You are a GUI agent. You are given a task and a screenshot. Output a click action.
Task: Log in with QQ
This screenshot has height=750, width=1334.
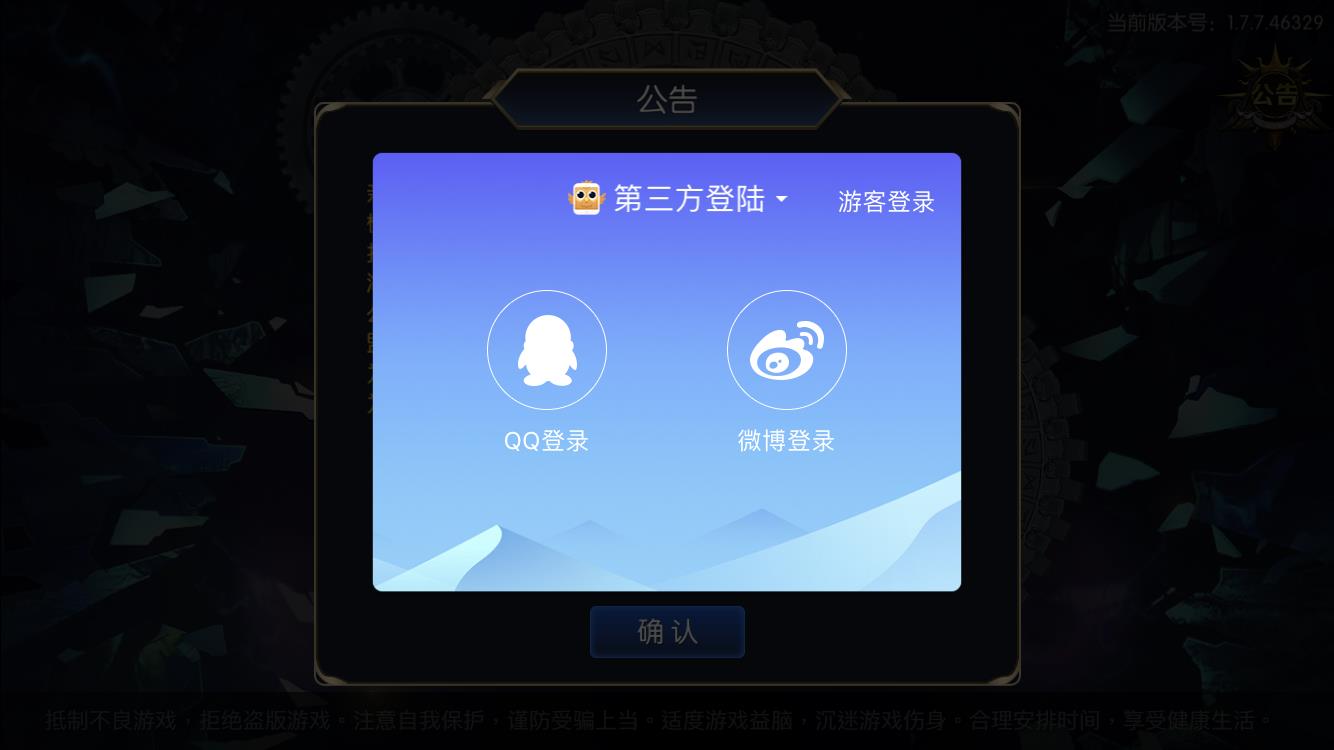546,351
